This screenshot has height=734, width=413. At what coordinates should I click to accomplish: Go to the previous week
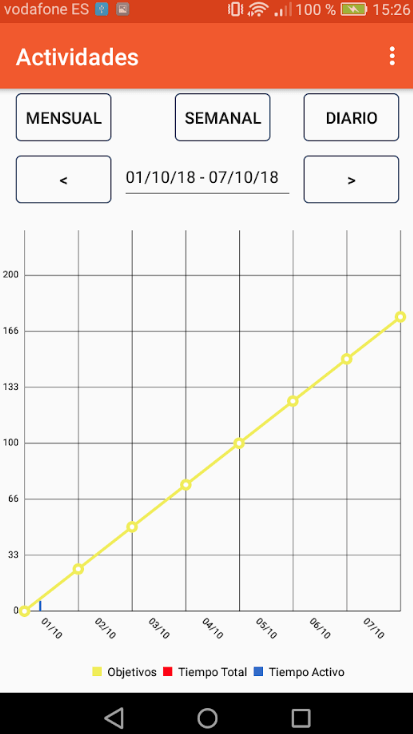pyautogui.click(x=64, y=179)
